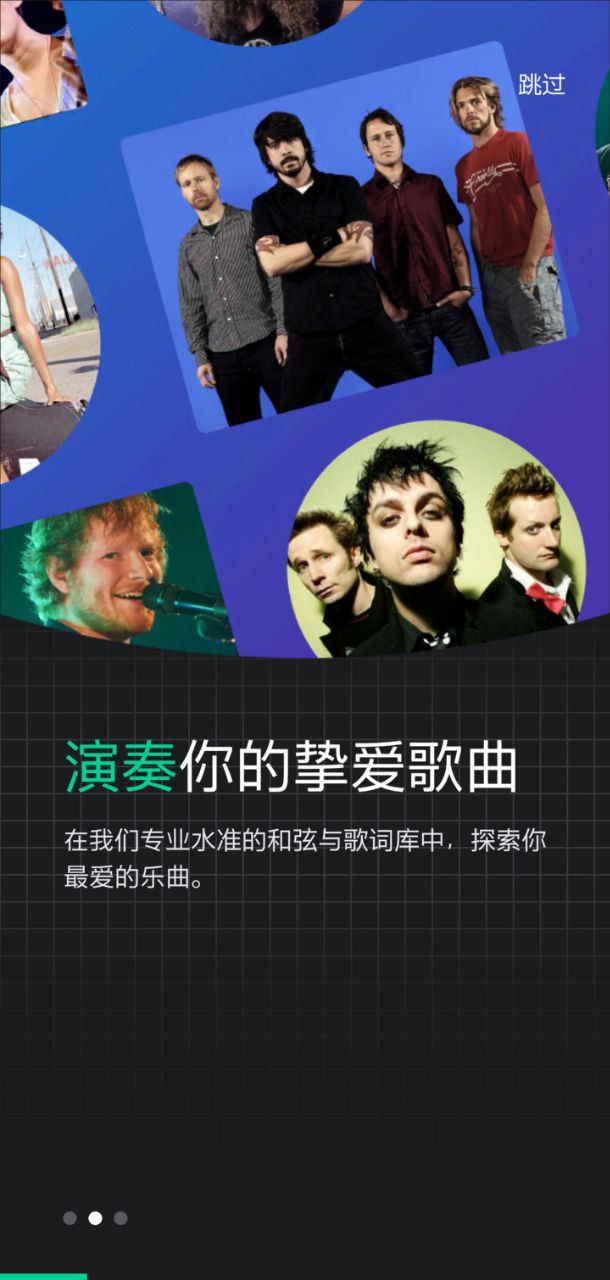Select the first page indicator dot
Image resolution: width=610 pixels, height=1280 pixels.
tap(70, 1218)
